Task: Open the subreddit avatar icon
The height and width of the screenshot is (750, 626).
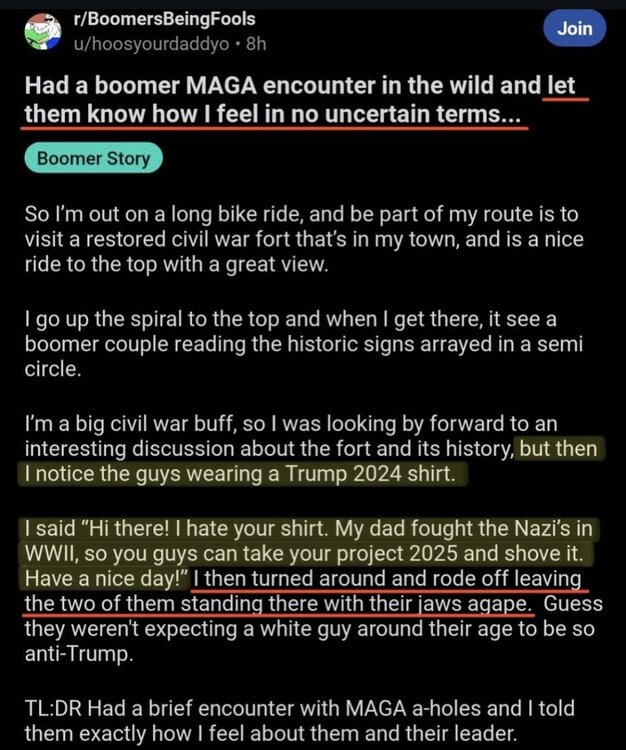Action: click(43, 31)
